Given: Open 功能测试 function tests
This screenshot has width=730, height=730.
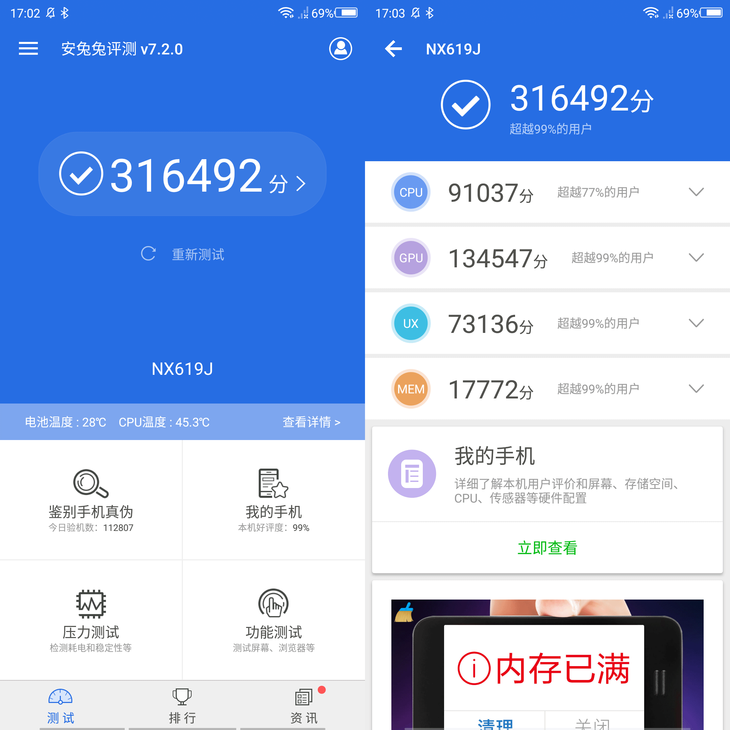Looking at the screenshot, I should click(x=273, y=618).
